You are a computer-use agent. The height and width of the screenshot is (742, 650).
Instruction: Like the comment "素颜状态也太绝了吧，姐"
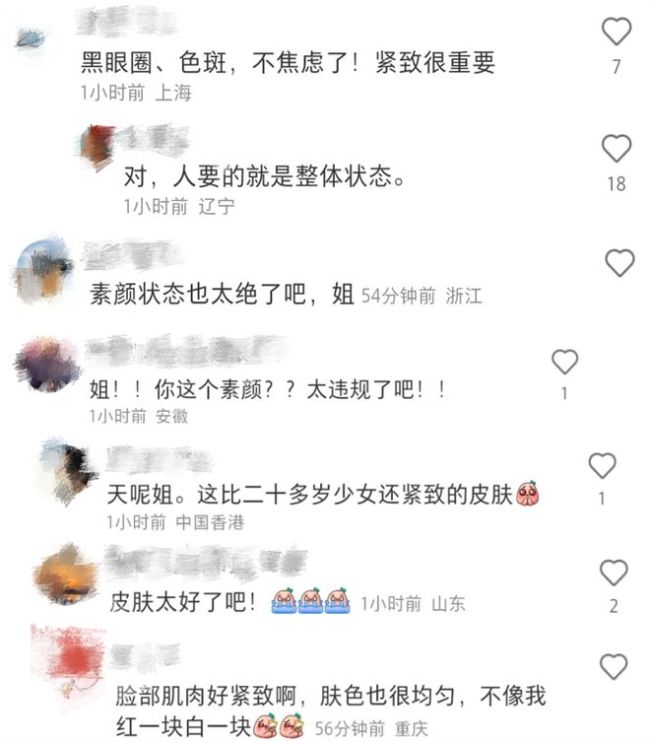(x=620, y=263)
